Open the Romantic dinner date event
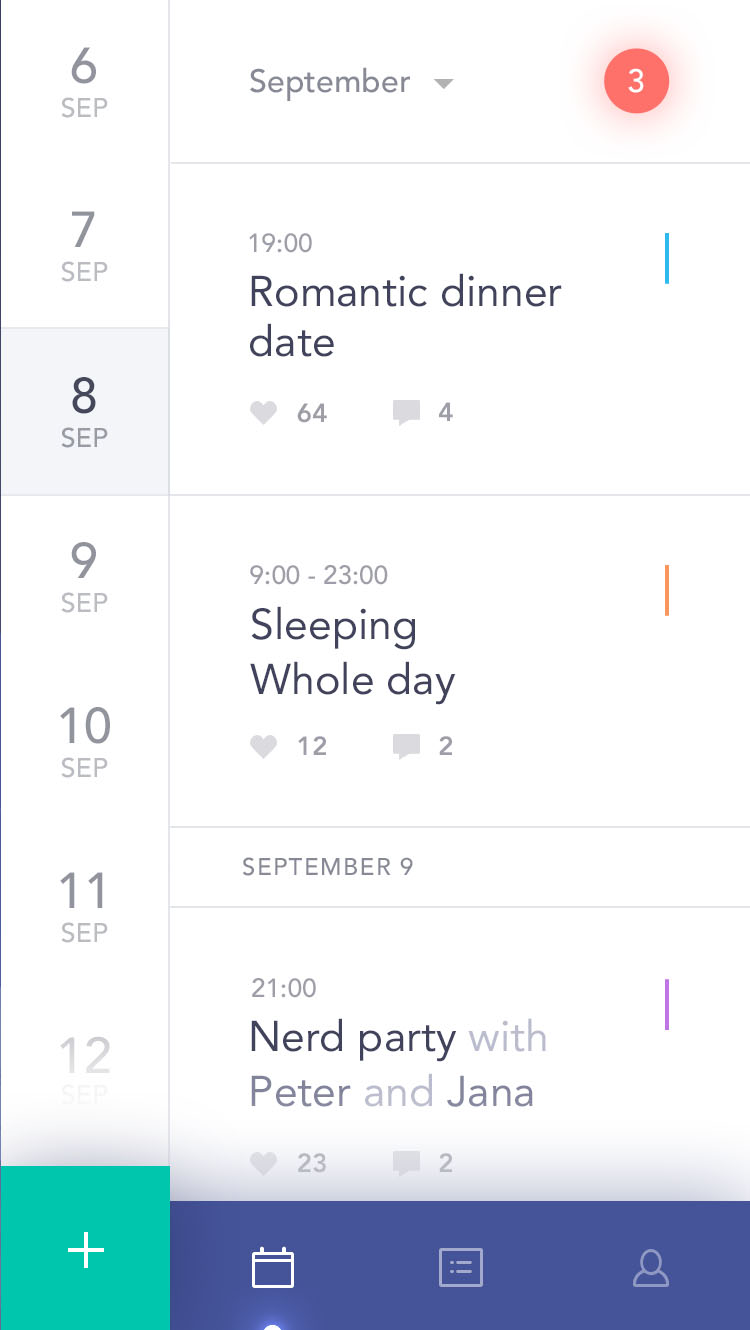 [405, 317]
